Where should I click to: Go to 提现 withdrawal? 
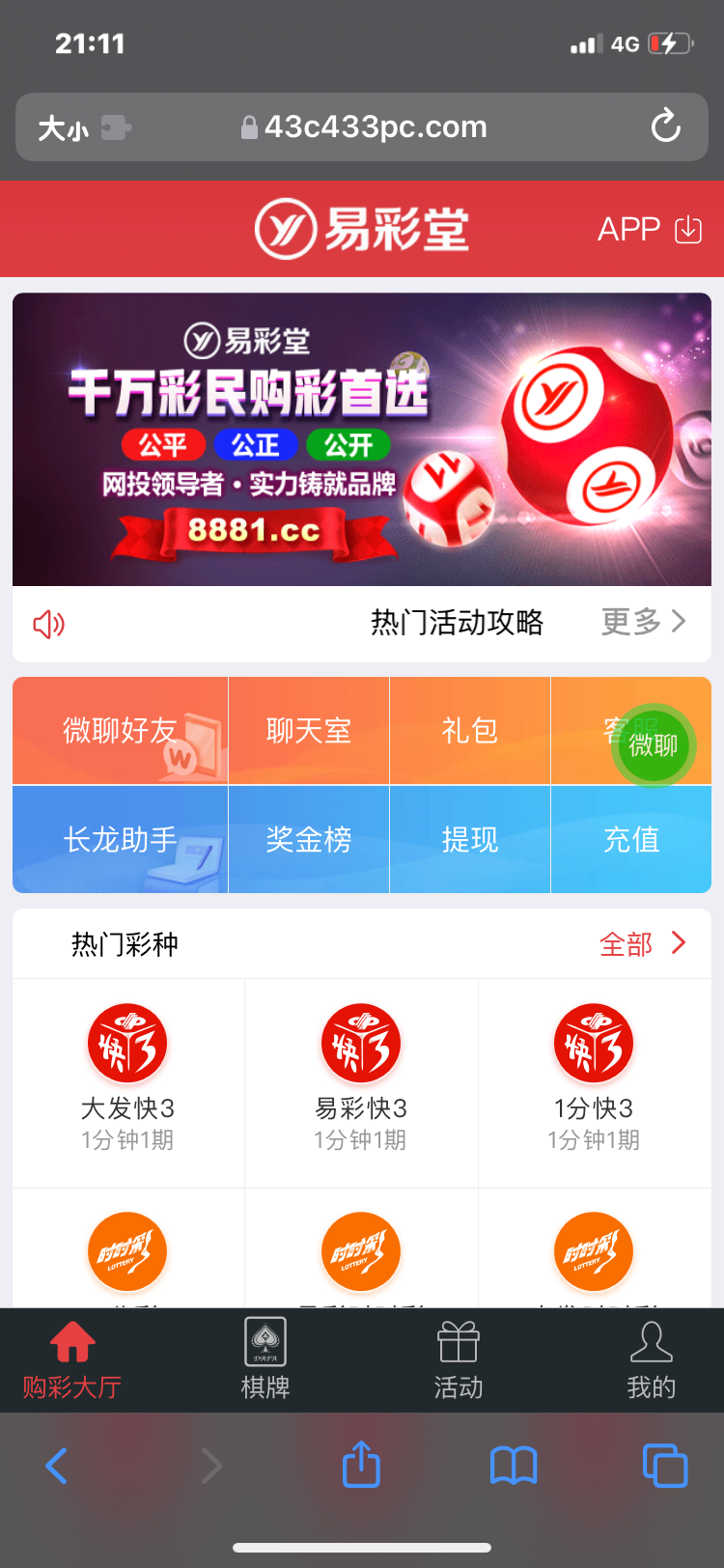click(x=469, y=840)
